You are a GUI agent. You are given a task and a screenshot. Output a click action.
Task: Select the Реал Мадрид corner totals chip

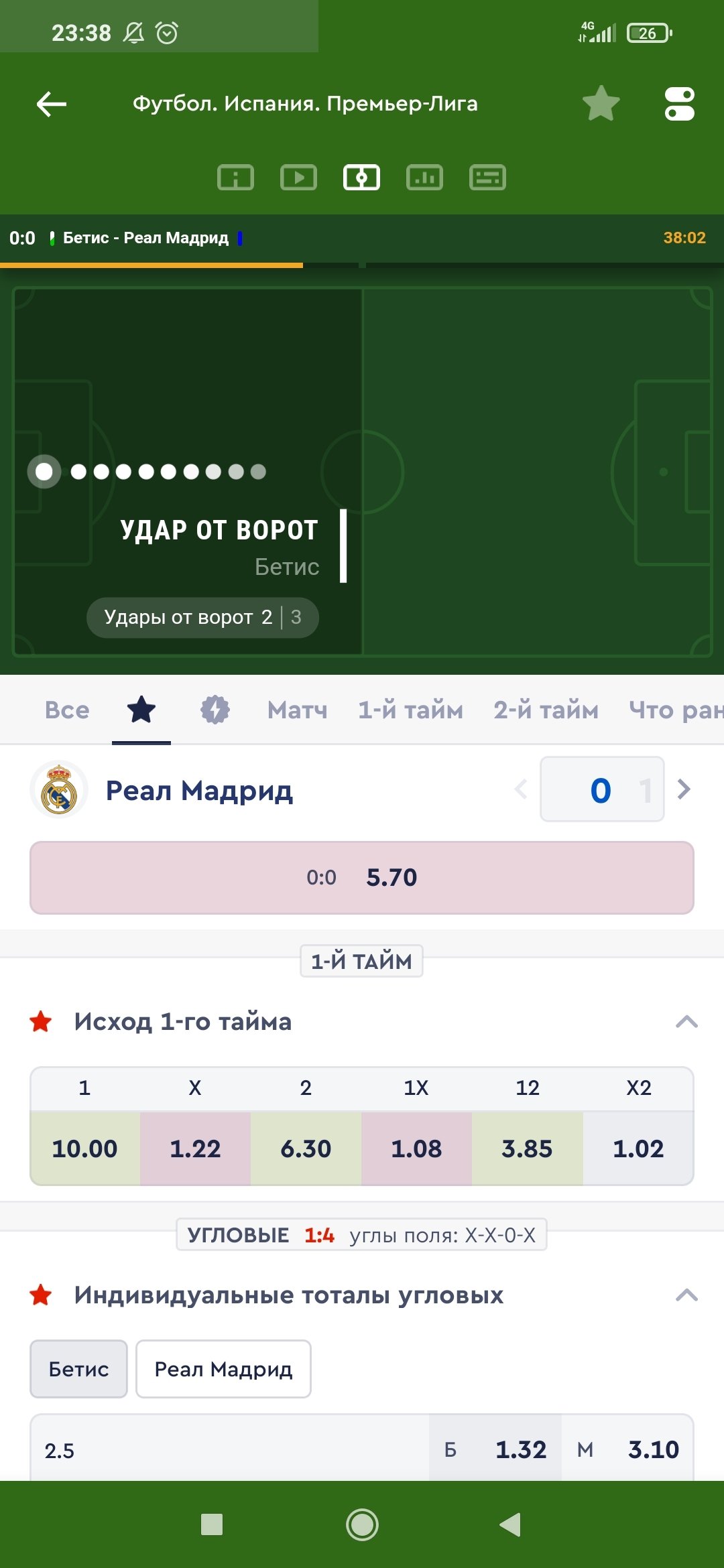pos(223,1369)
